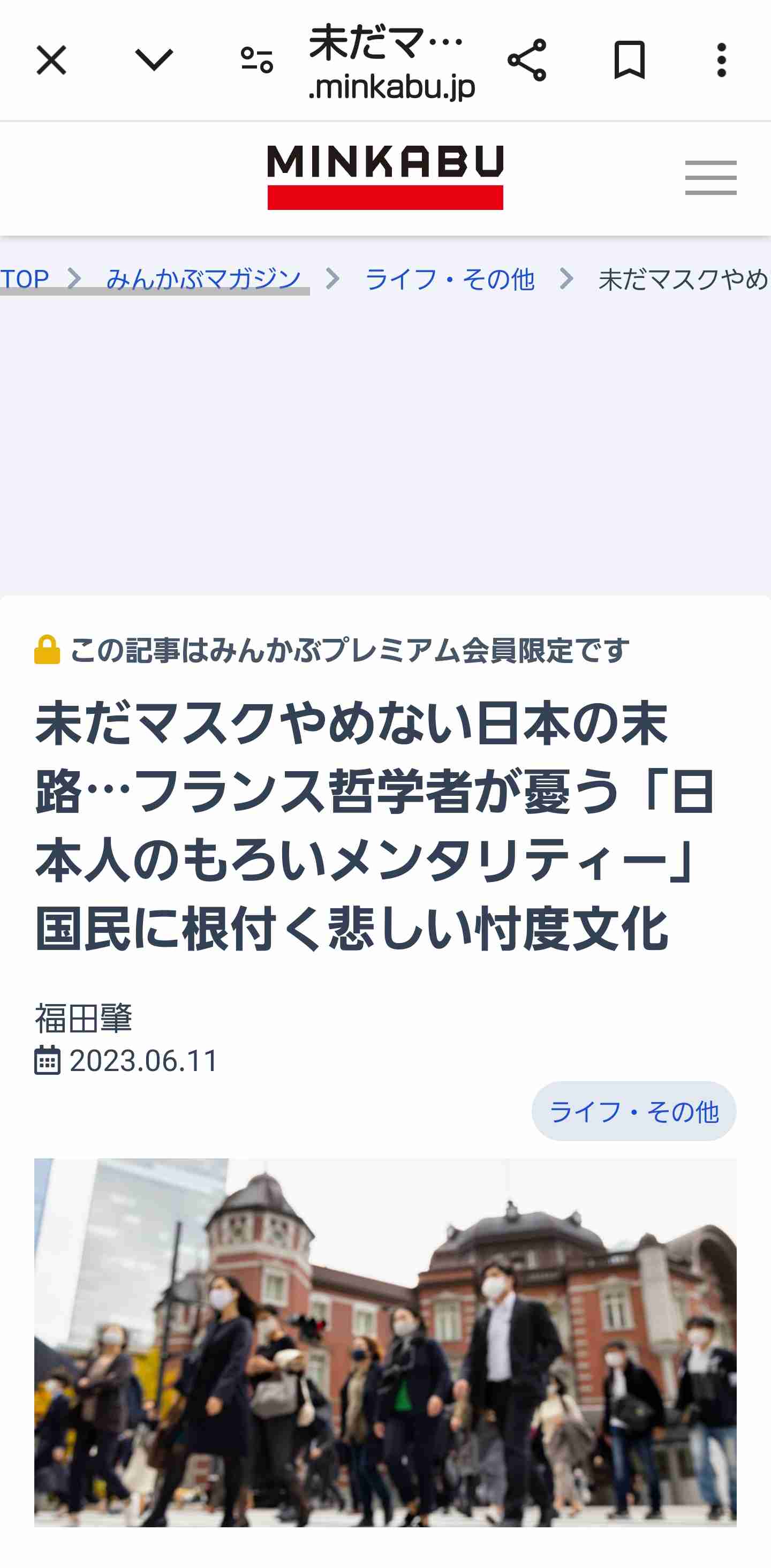Open the three-dot overflow menu icon

[x=721, y=59]
